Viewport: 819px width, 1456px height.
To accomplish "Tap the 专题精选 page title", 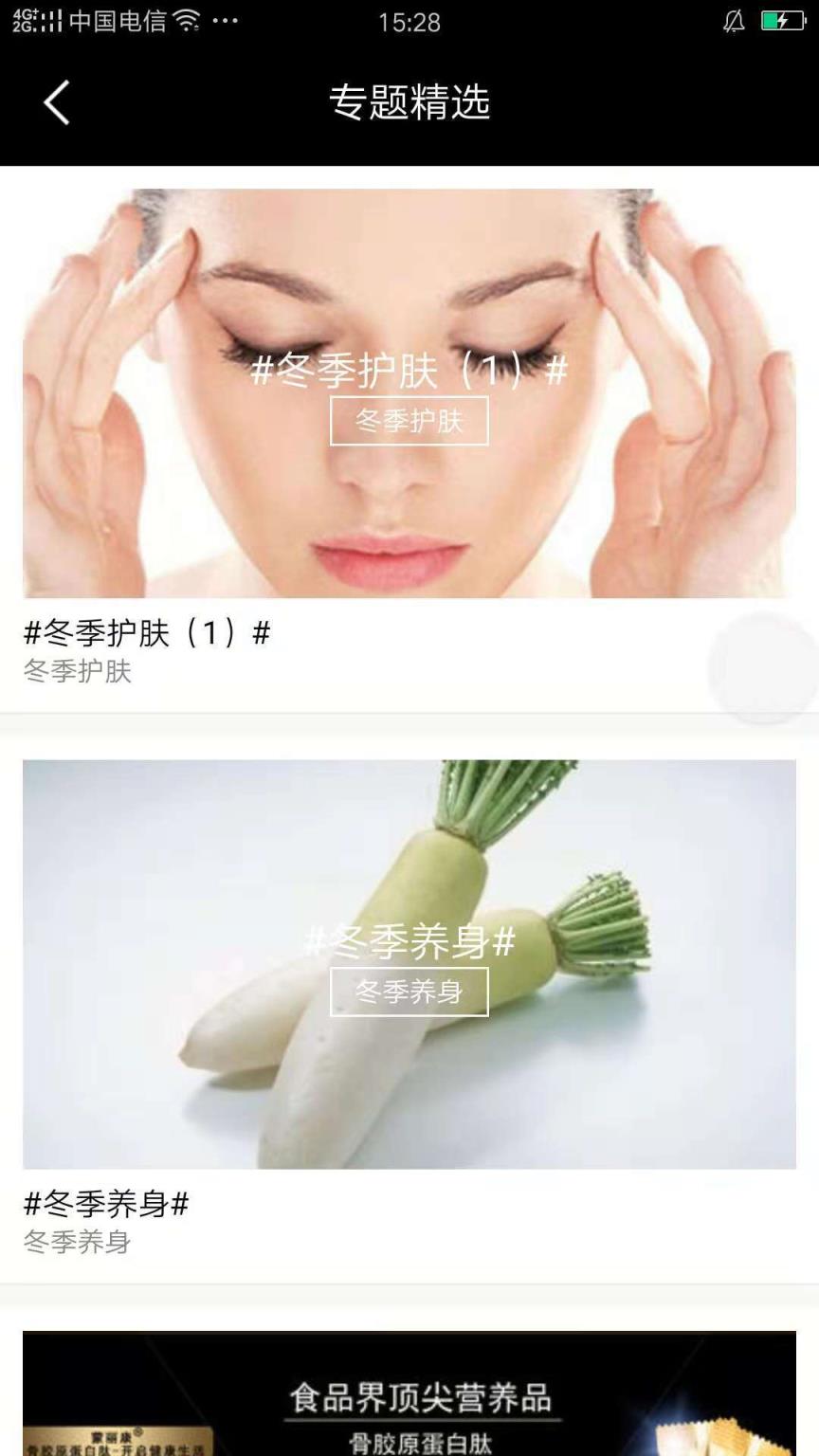I will click(409, 101).
